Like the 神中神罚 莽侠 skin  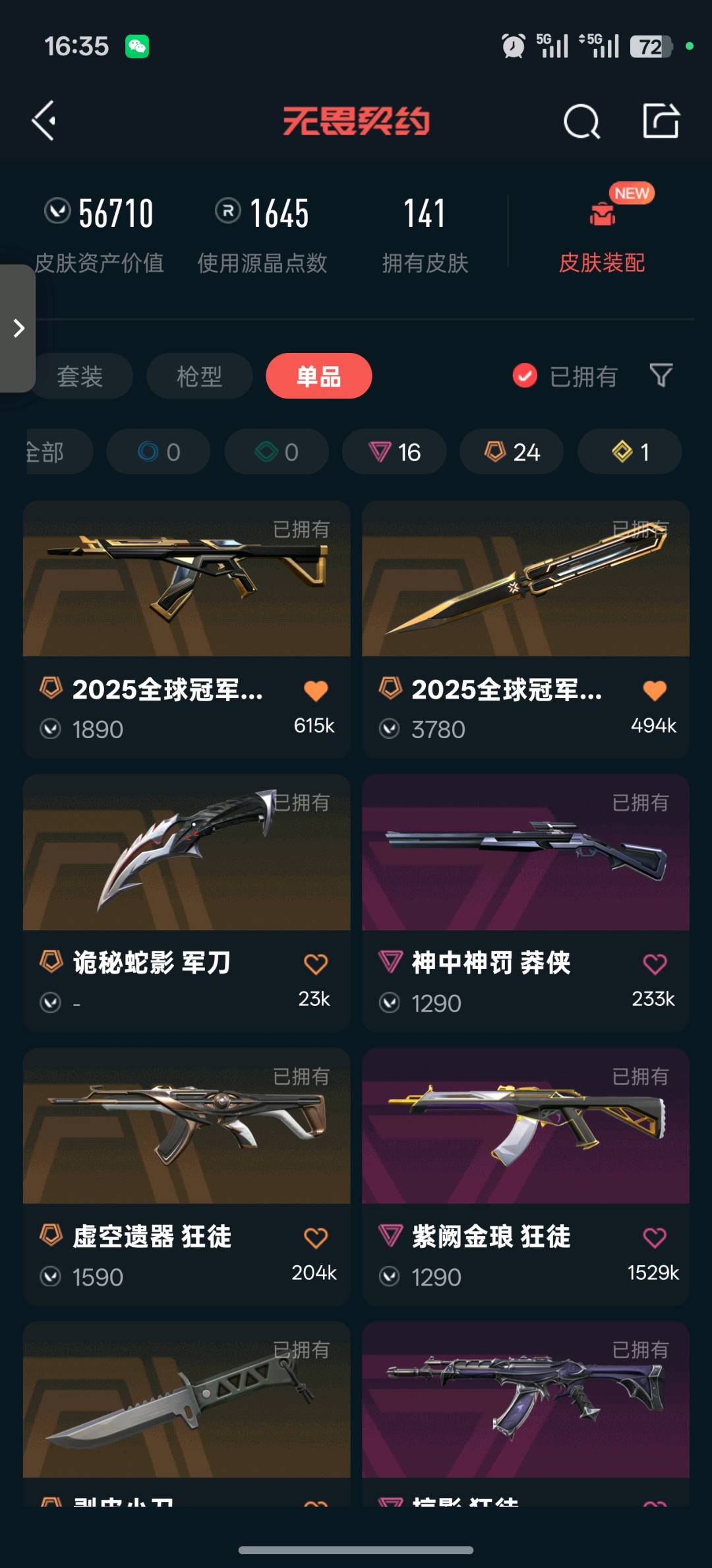pyautogui.click(x=654, y=964)
